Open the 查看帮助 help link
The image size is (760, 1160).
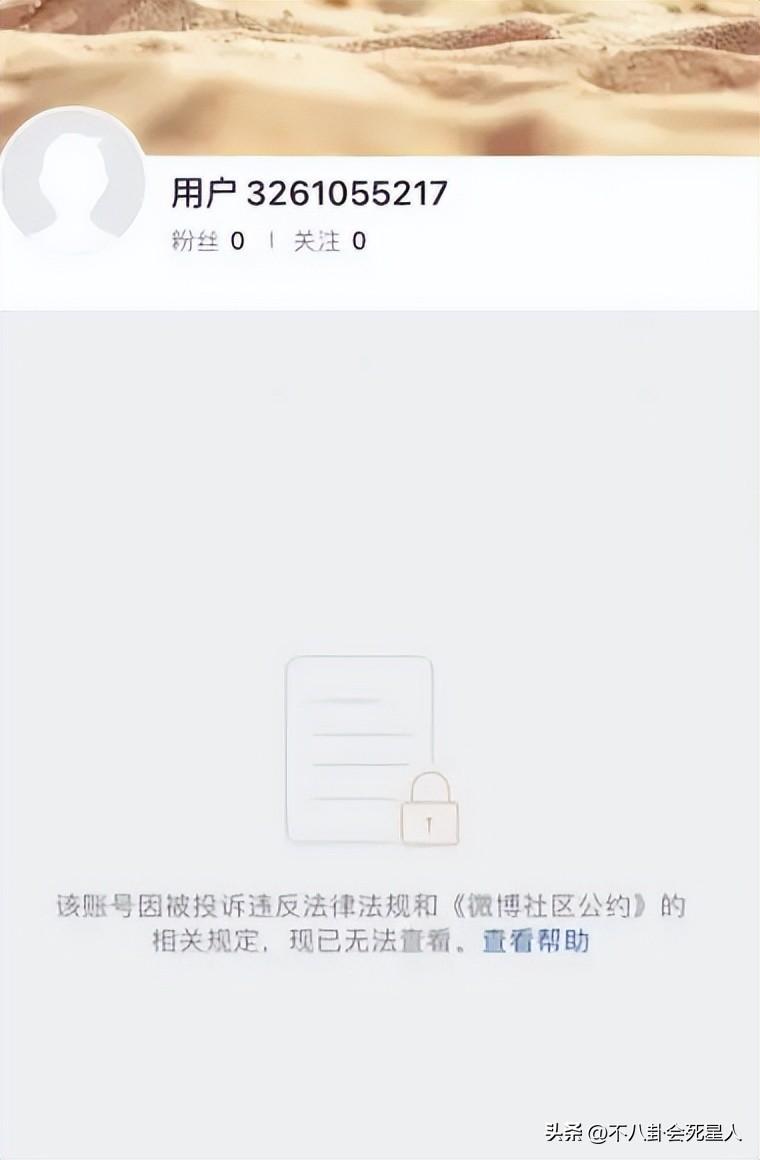536,941
